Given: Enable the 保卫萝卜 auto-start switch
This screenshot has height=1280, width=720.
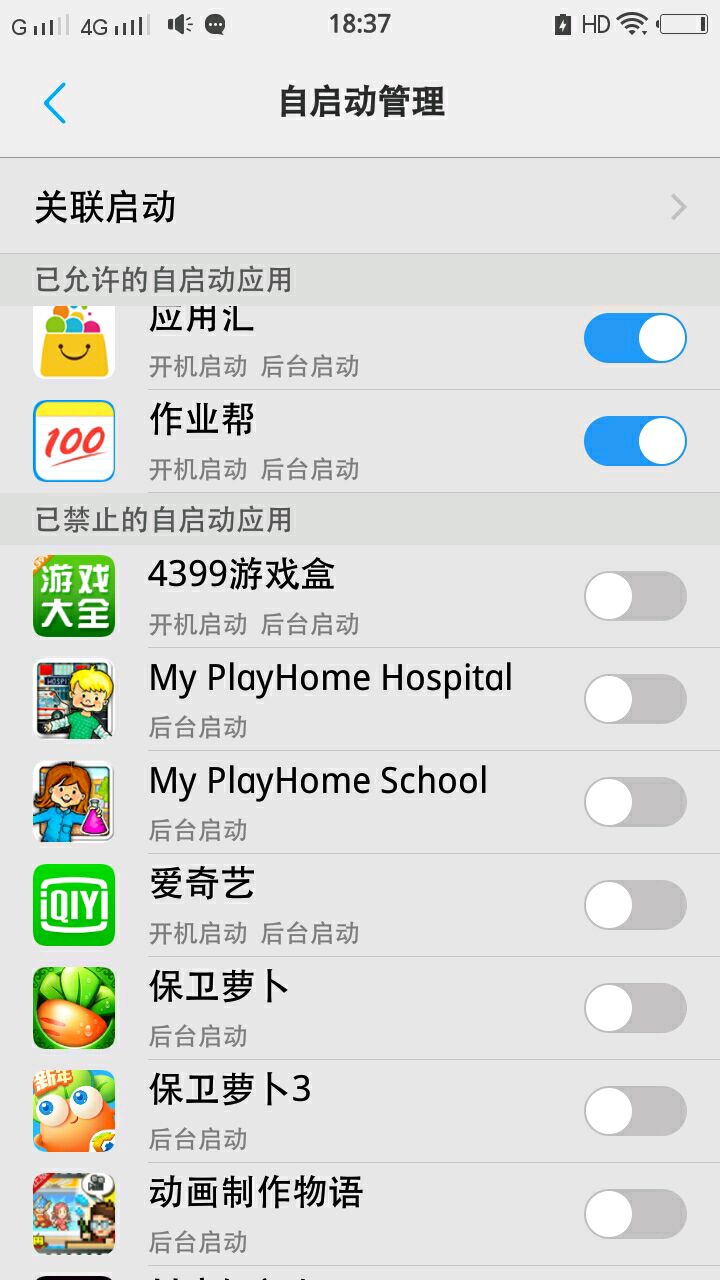Looking at the screenshot, I should [x=635, y=1008].
